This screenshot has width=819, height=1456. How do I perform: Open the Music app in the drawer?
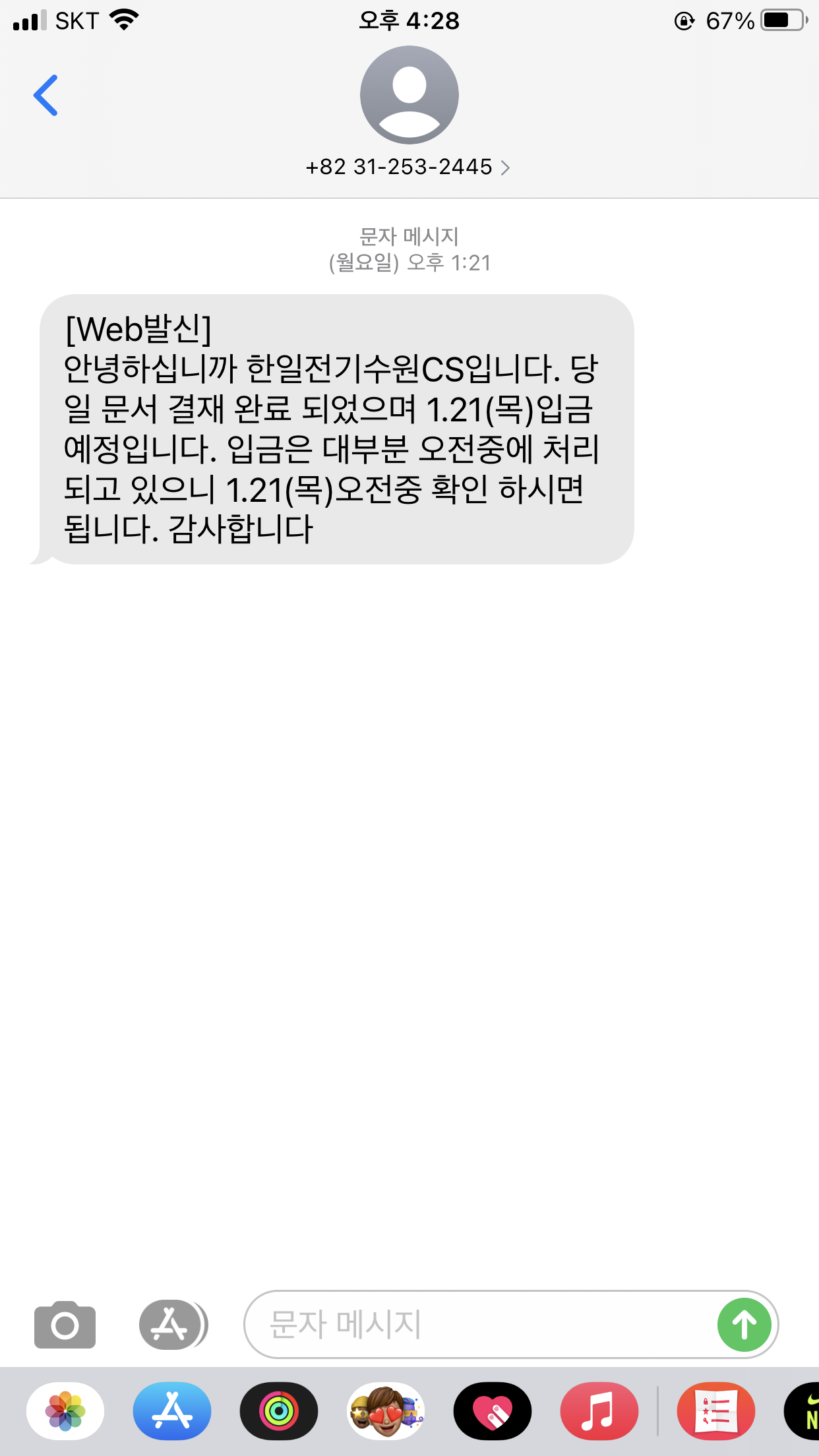599,1411
